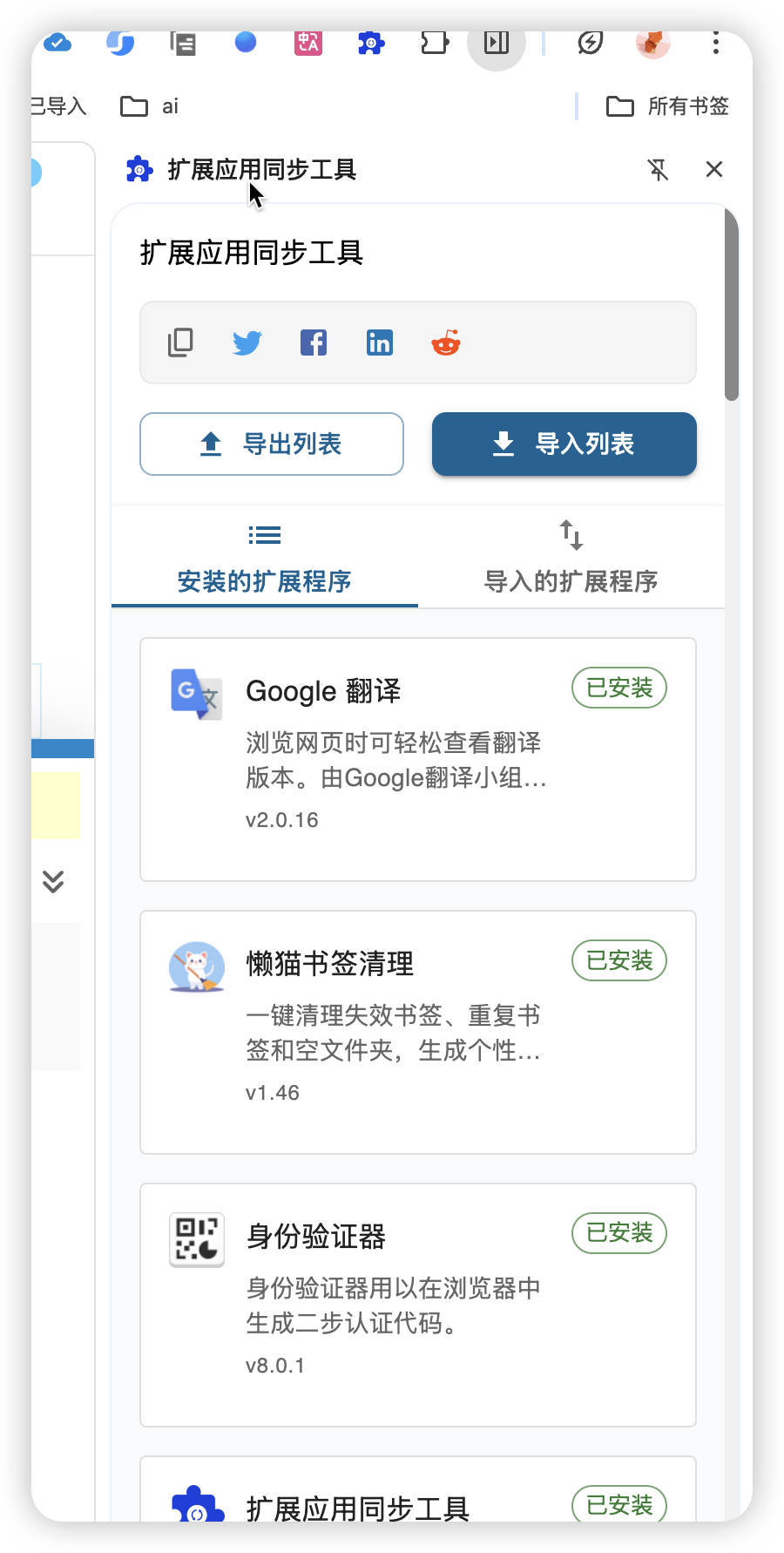784x1553 pixels.
Task: Share to LinkedIn
Action: pos(380,342)
